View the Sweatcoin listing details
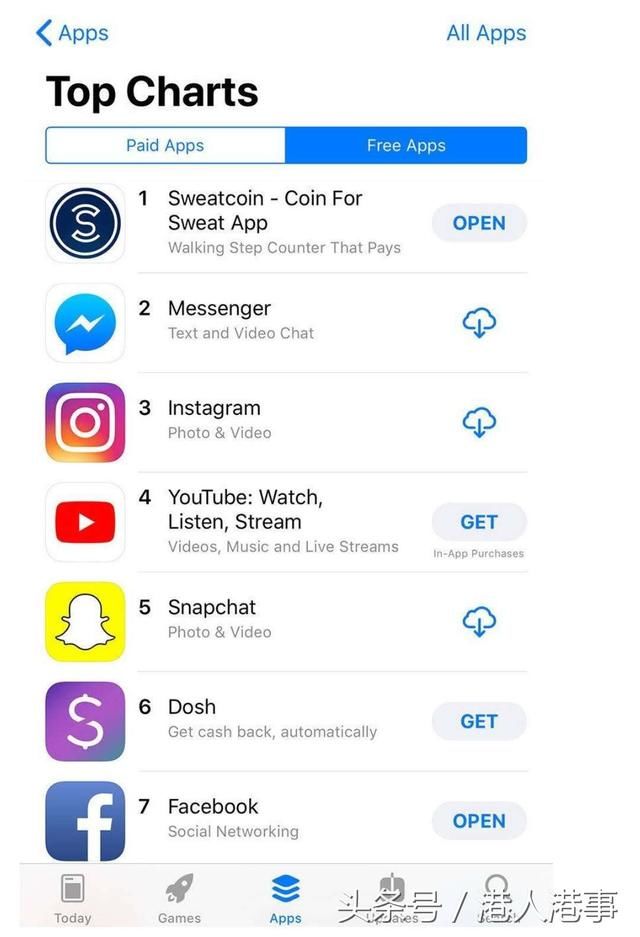Image resolution: width=640 pixels, height=937 pixels. [265, 210]
